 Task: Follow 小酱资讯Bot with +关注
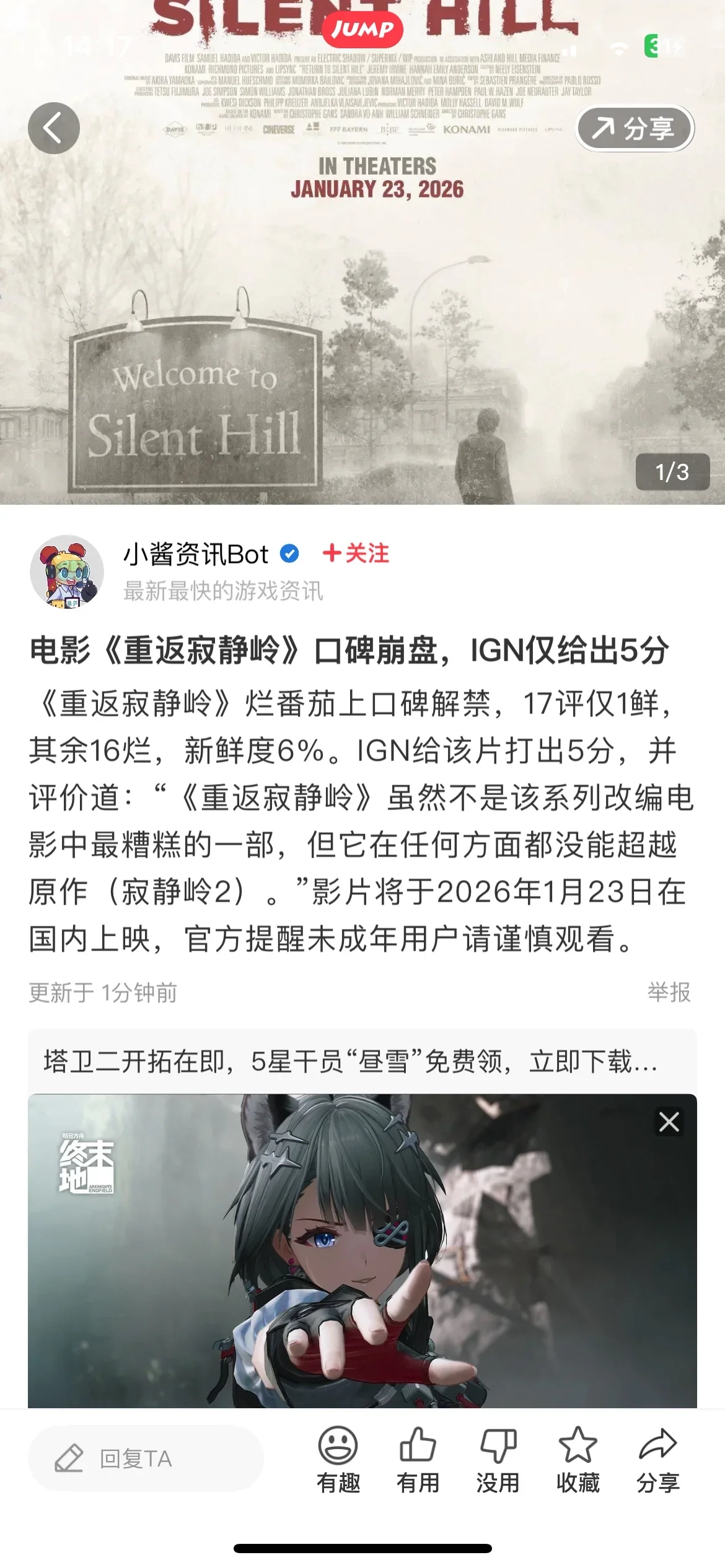(x=356, y=553)
